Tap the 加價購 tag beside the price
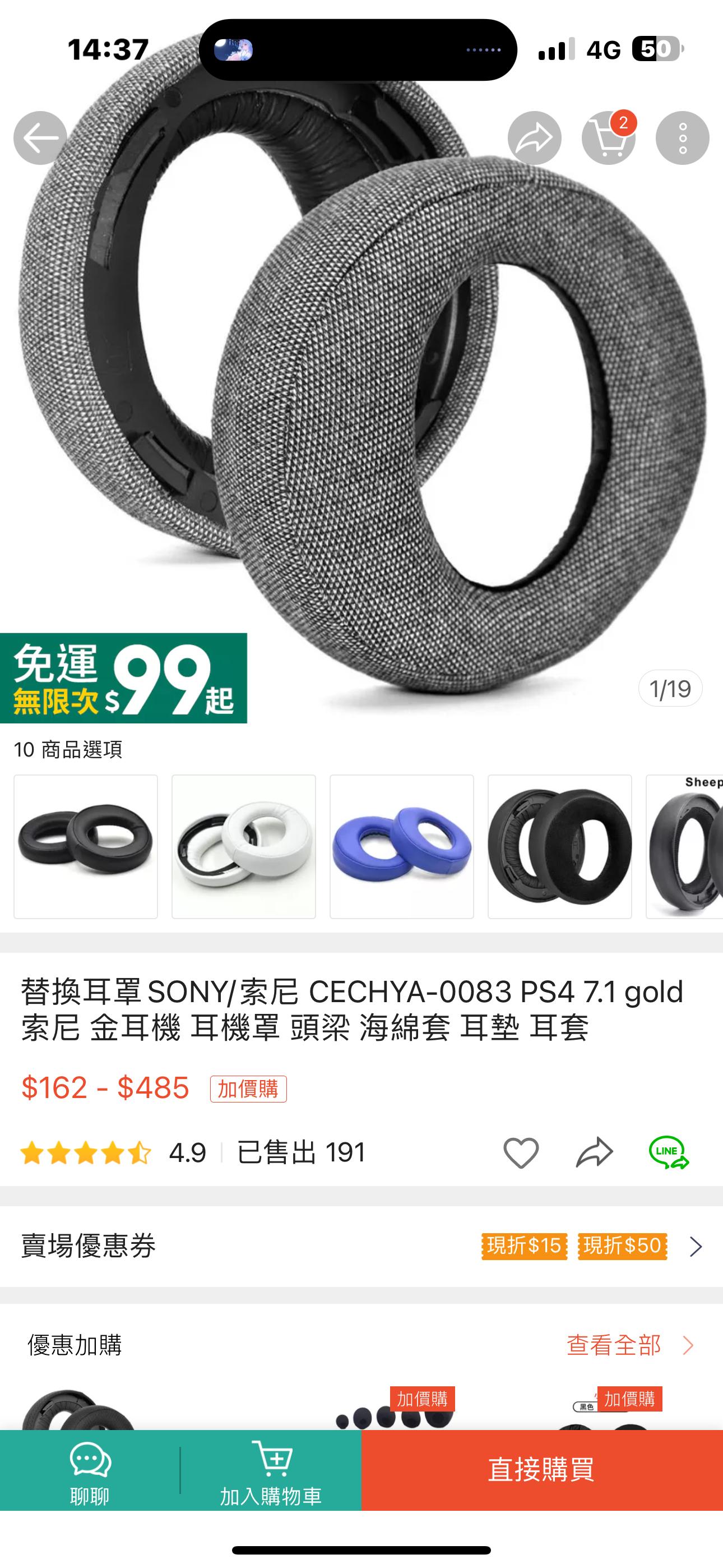 tap(248, 1089)
